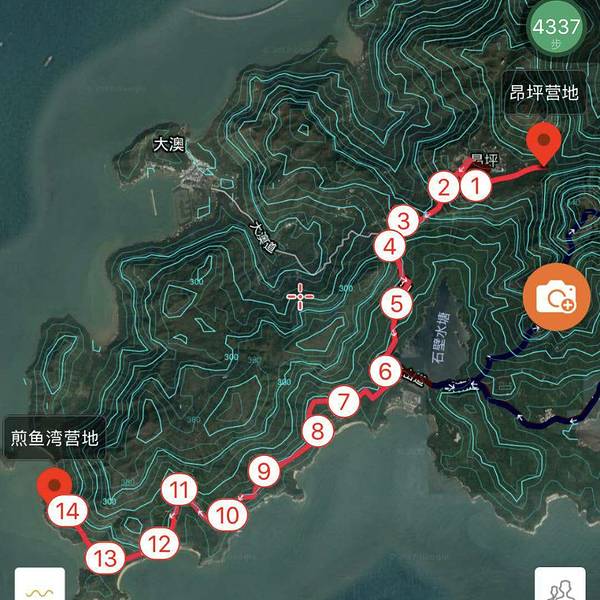The image size is (600, 600).
Task: Tap waypoint marker 4
Action: [391, 245]
